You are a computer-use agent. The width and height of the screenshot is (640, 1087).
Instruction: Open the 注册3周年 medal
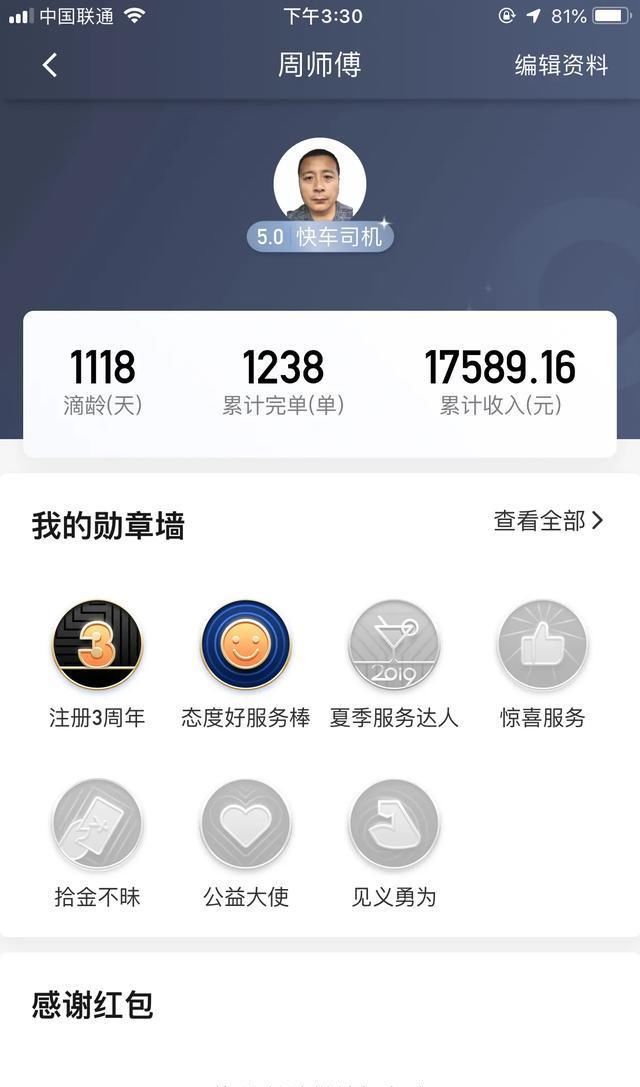97,645
